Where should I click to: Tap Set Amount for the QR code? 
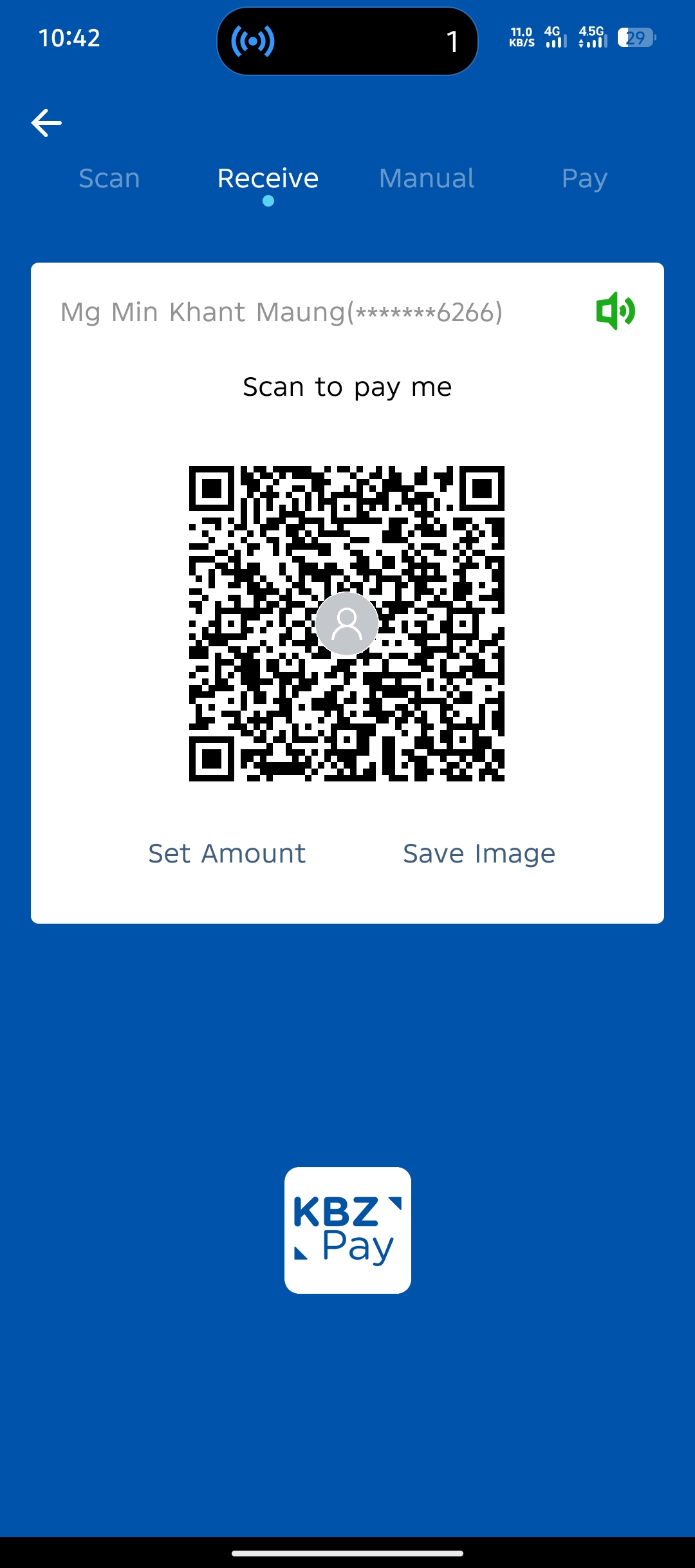pyautogui.click(x=227, y=854)
